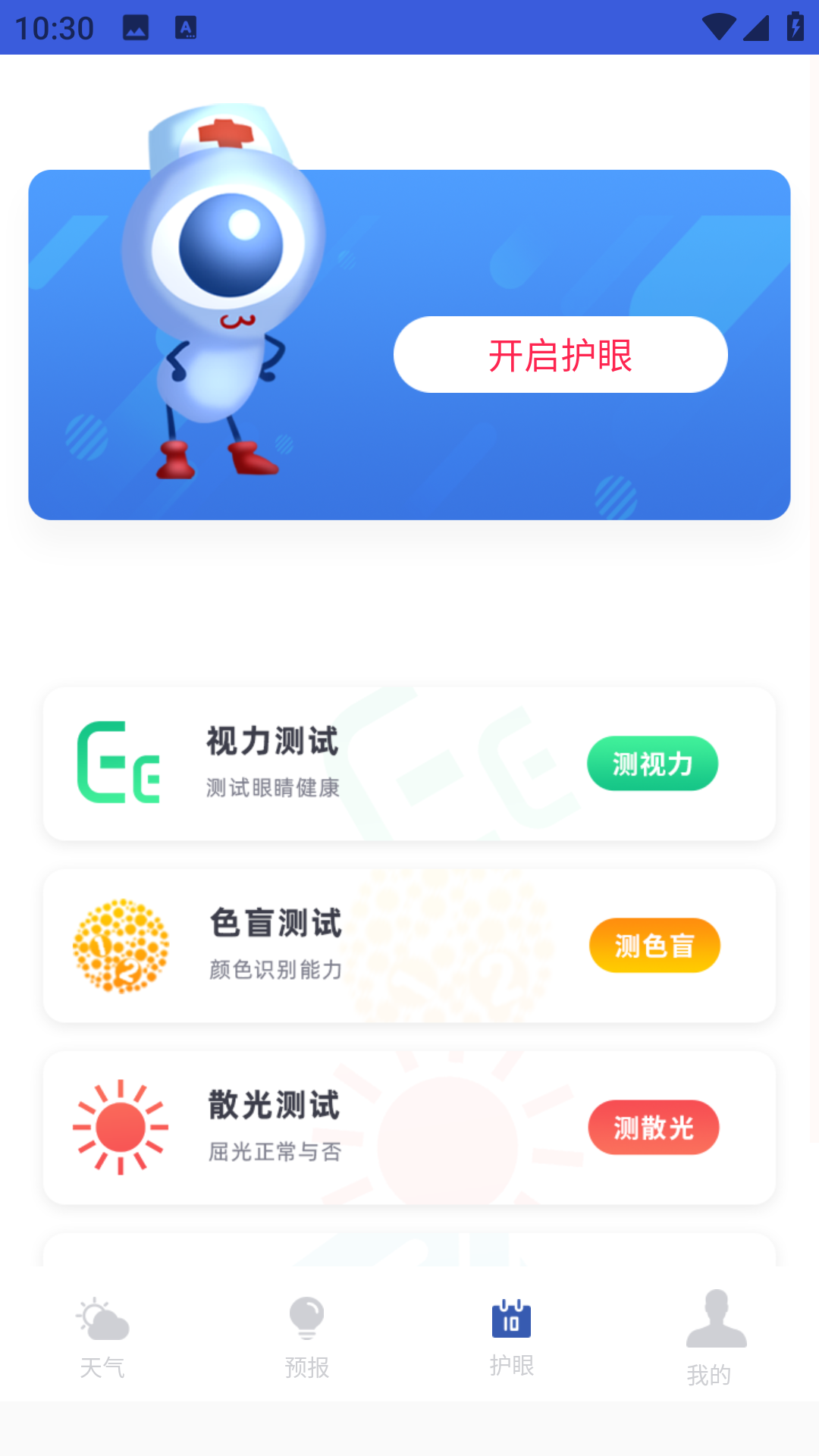Click the 测散光 button
Image resolution: width=819 pixels, height=1456 pixels.
click(654, 1127)
